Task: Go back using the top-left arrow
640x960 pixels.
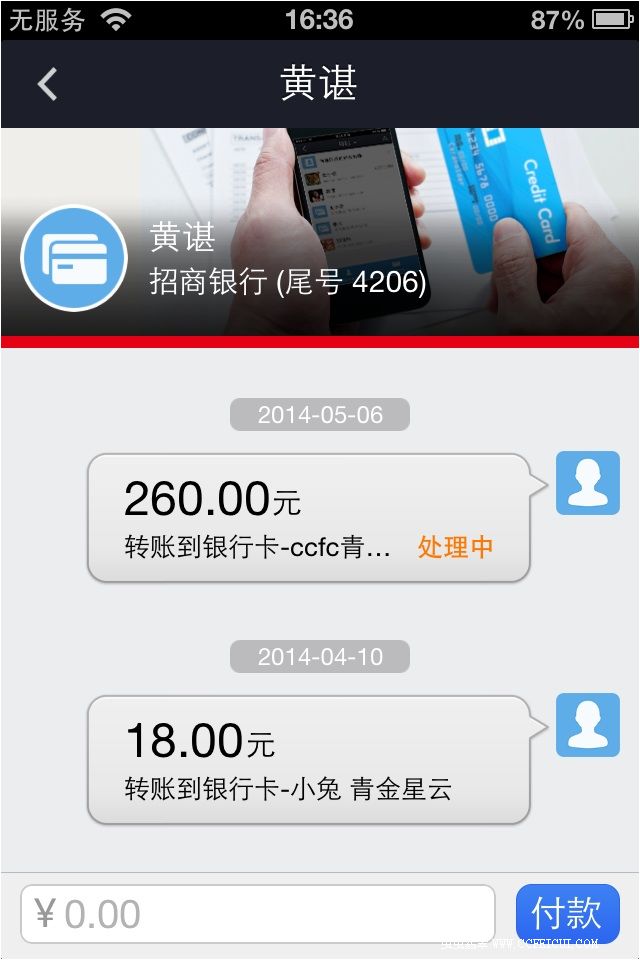Action: (47, 84)
